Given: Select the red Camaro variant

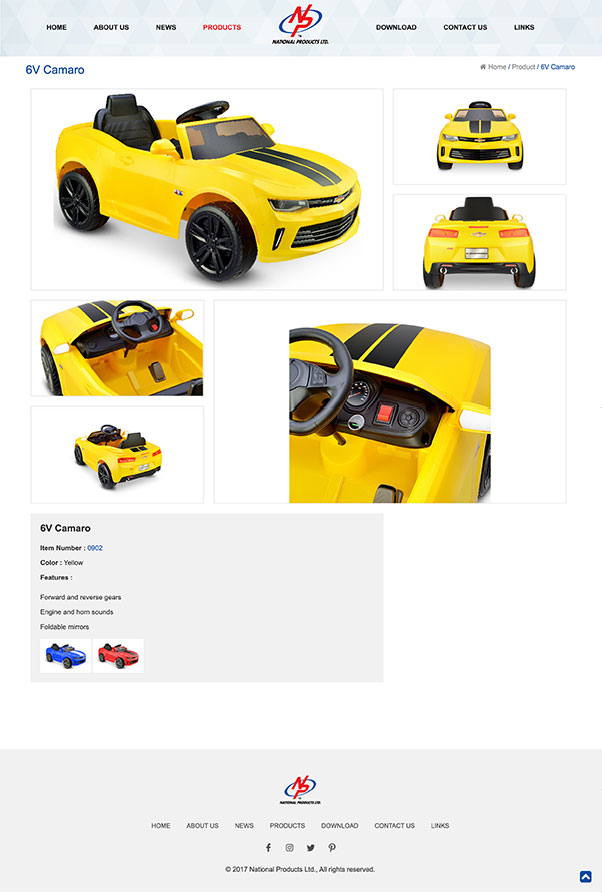Looking at the screenshot, I should (118, 656).
